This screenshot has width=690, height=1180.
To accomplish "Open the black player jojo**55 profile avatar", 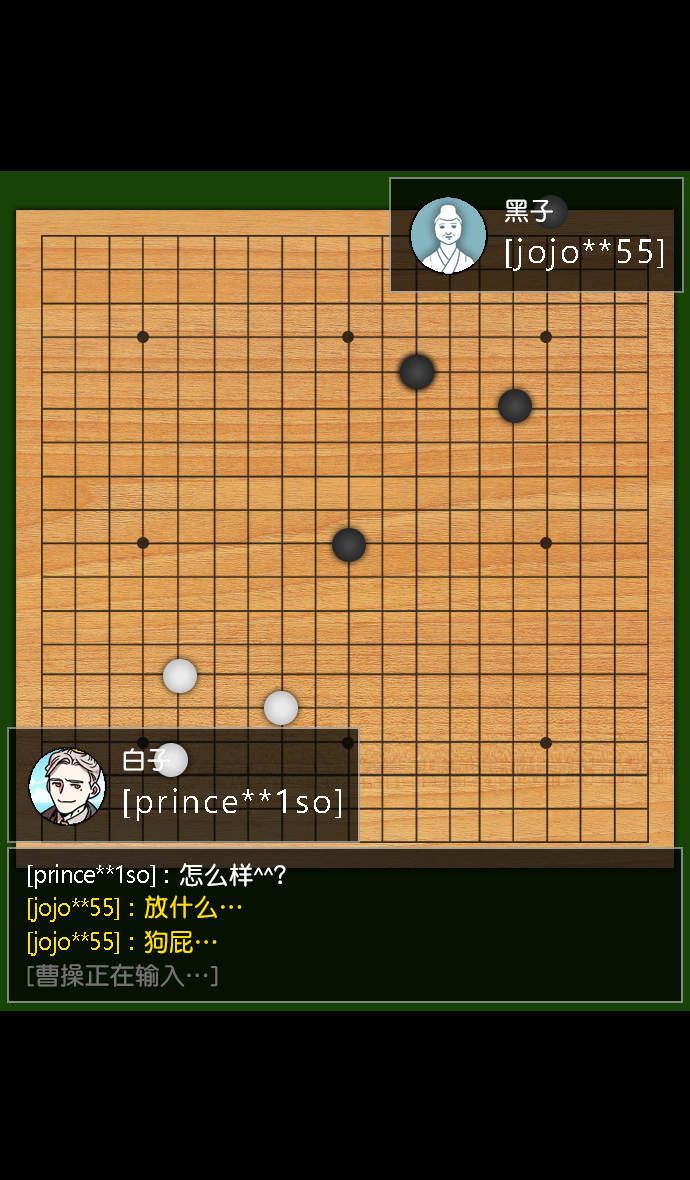I will tap(448, 235).
